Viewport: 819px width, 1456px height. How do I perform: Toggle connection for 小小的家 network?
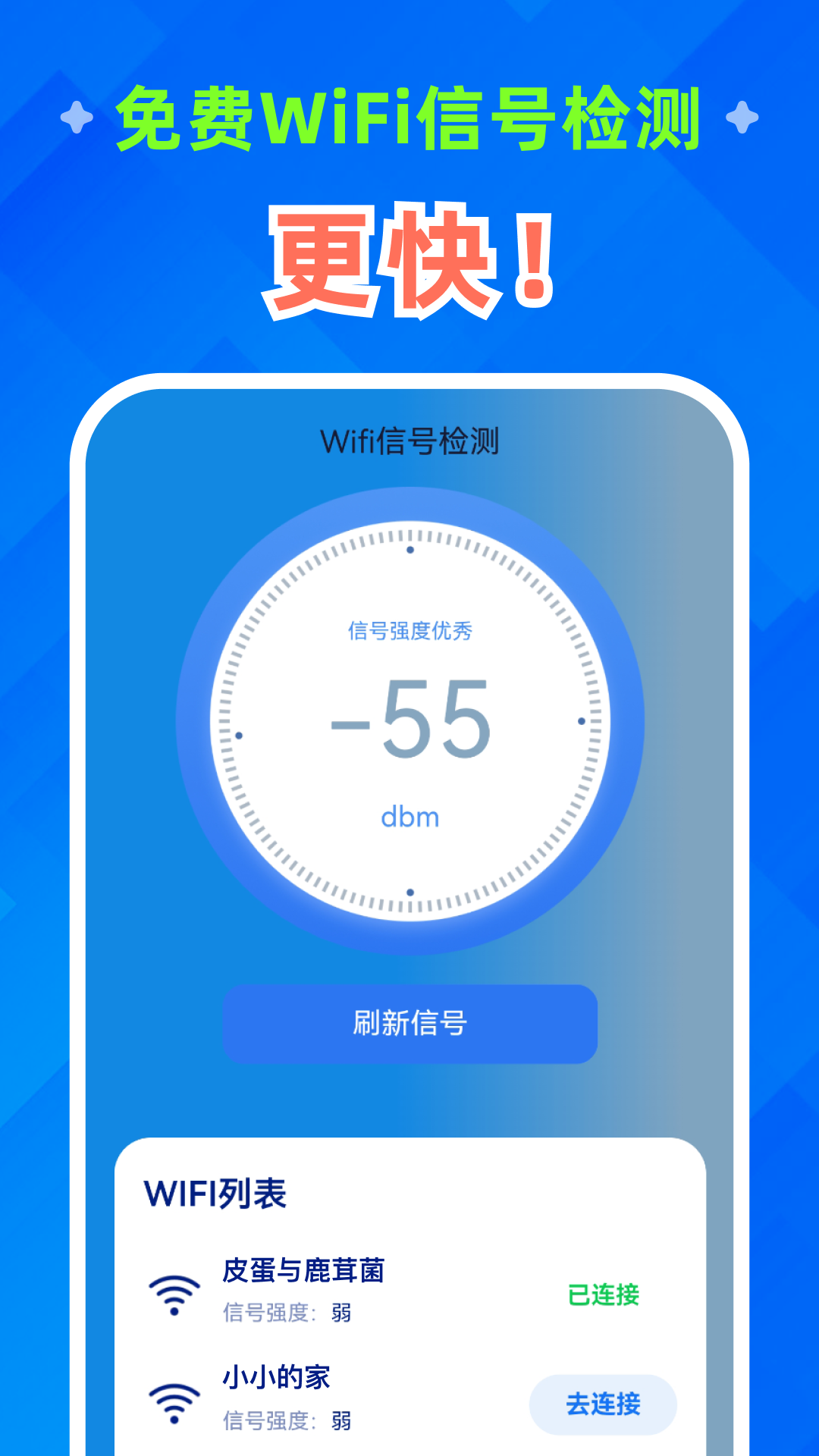point(601,1405)
